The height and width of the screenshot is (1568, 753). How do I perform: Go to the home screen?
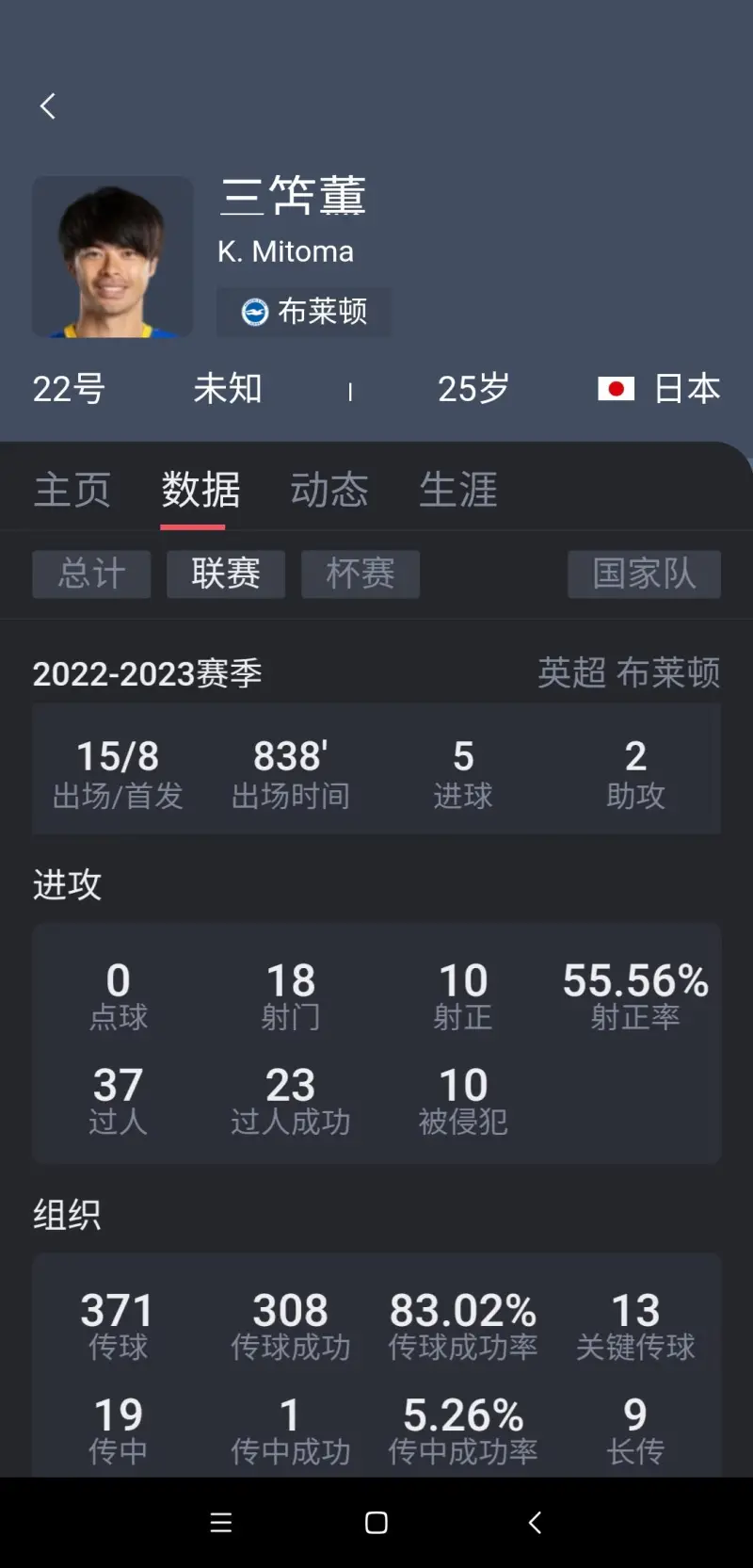(376, 1523)
